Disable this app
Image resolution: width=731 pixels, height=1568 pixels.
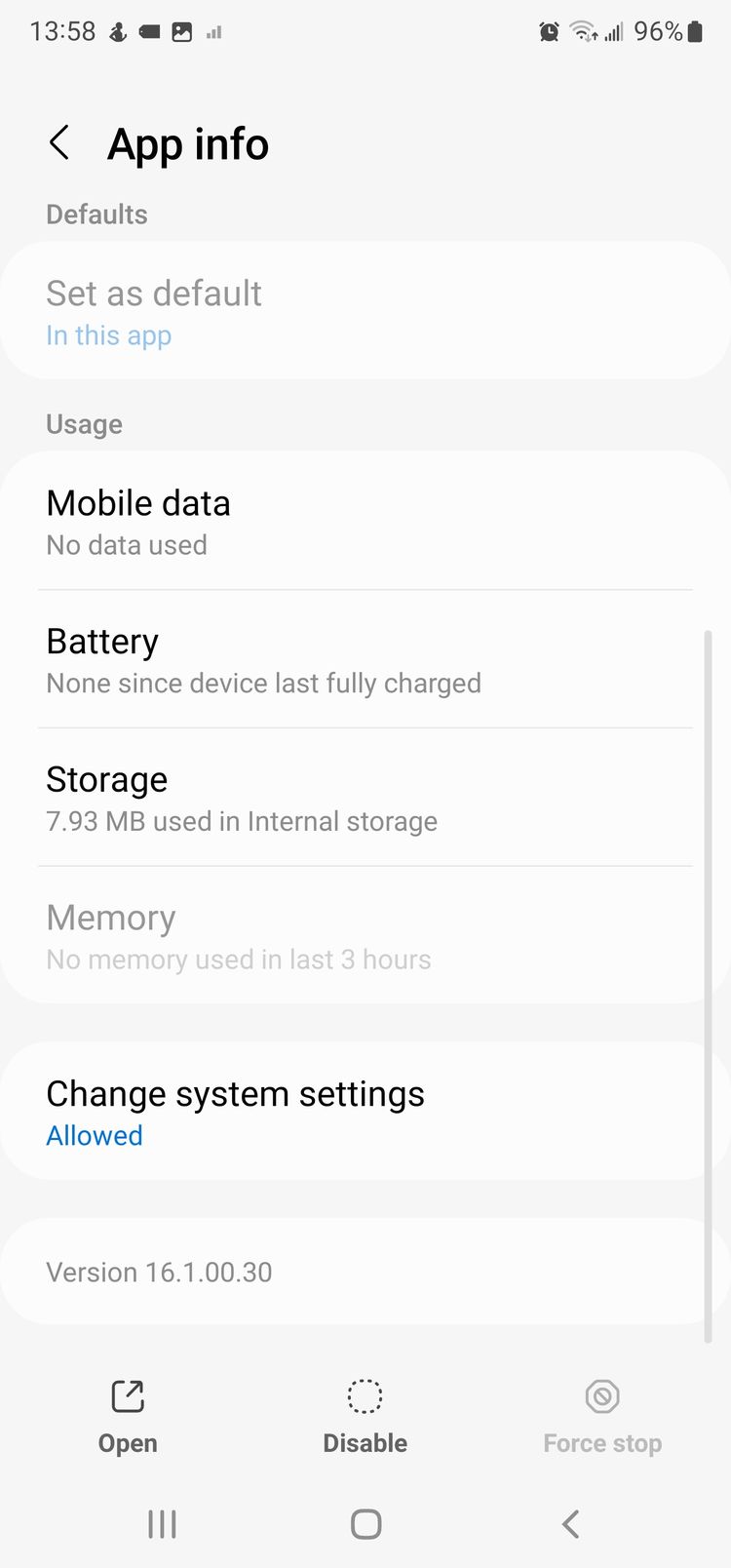click(365, 1417)
